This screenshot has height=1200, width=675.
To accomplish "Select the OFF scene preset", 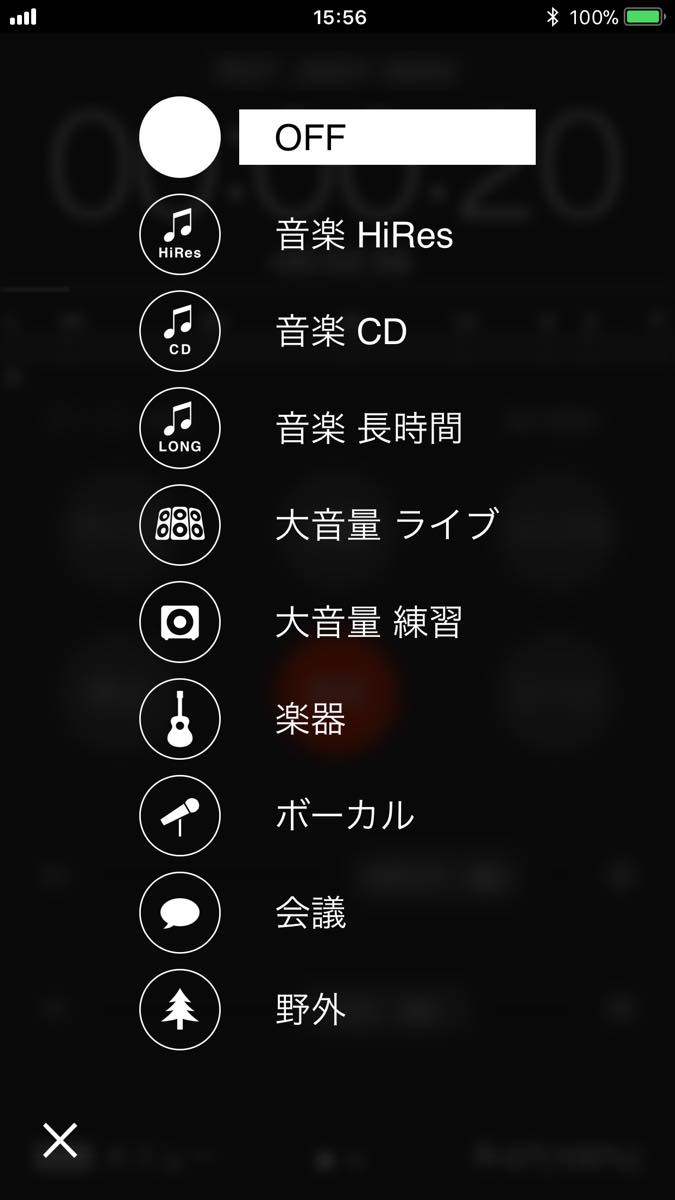I will 386,137.
